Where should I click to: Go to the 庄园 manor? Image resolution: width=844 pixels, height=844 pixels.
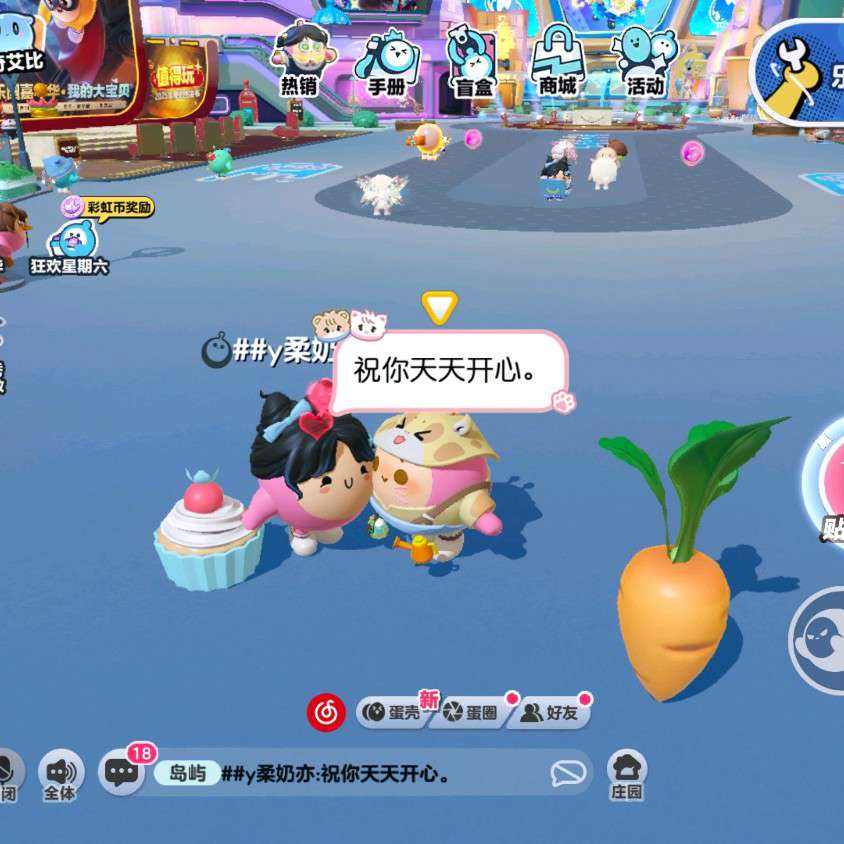[x=627, y=773]
